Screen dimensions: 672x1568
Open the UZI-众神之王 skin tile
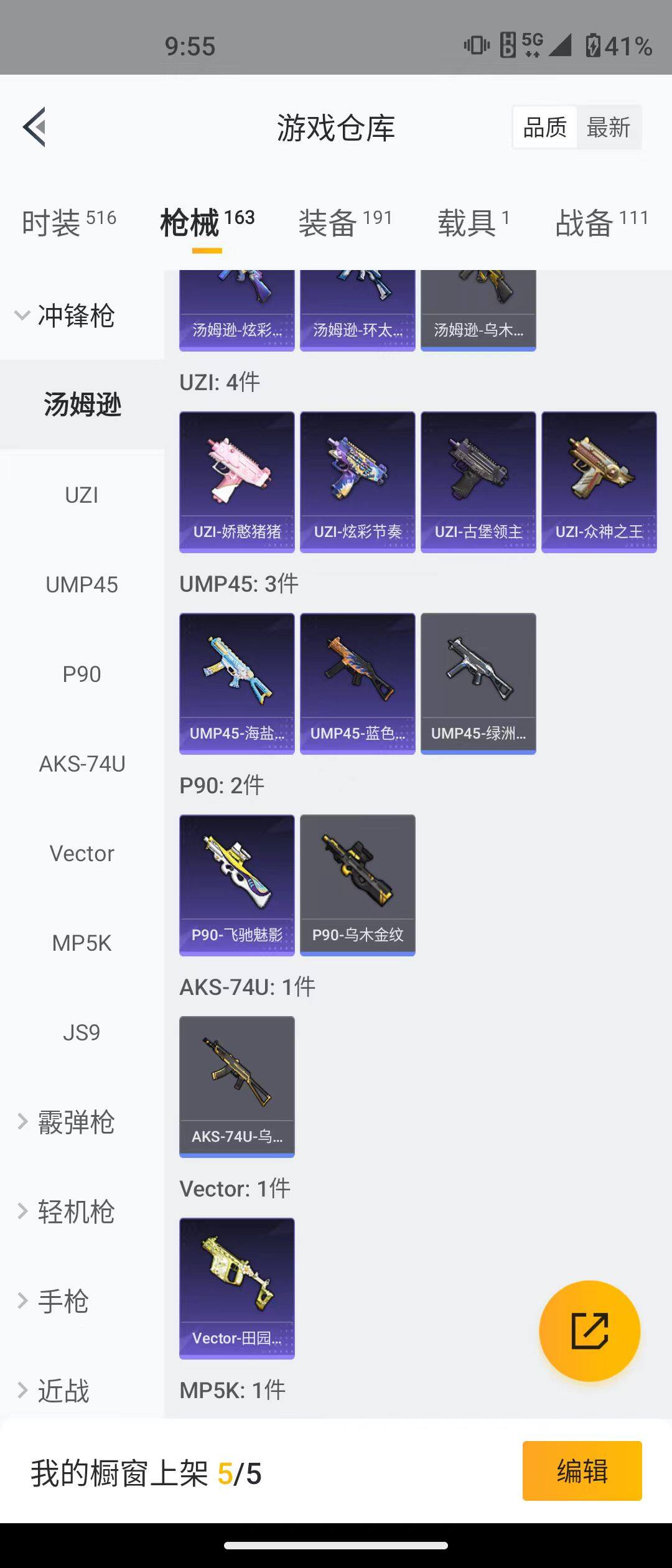(599, 482)
